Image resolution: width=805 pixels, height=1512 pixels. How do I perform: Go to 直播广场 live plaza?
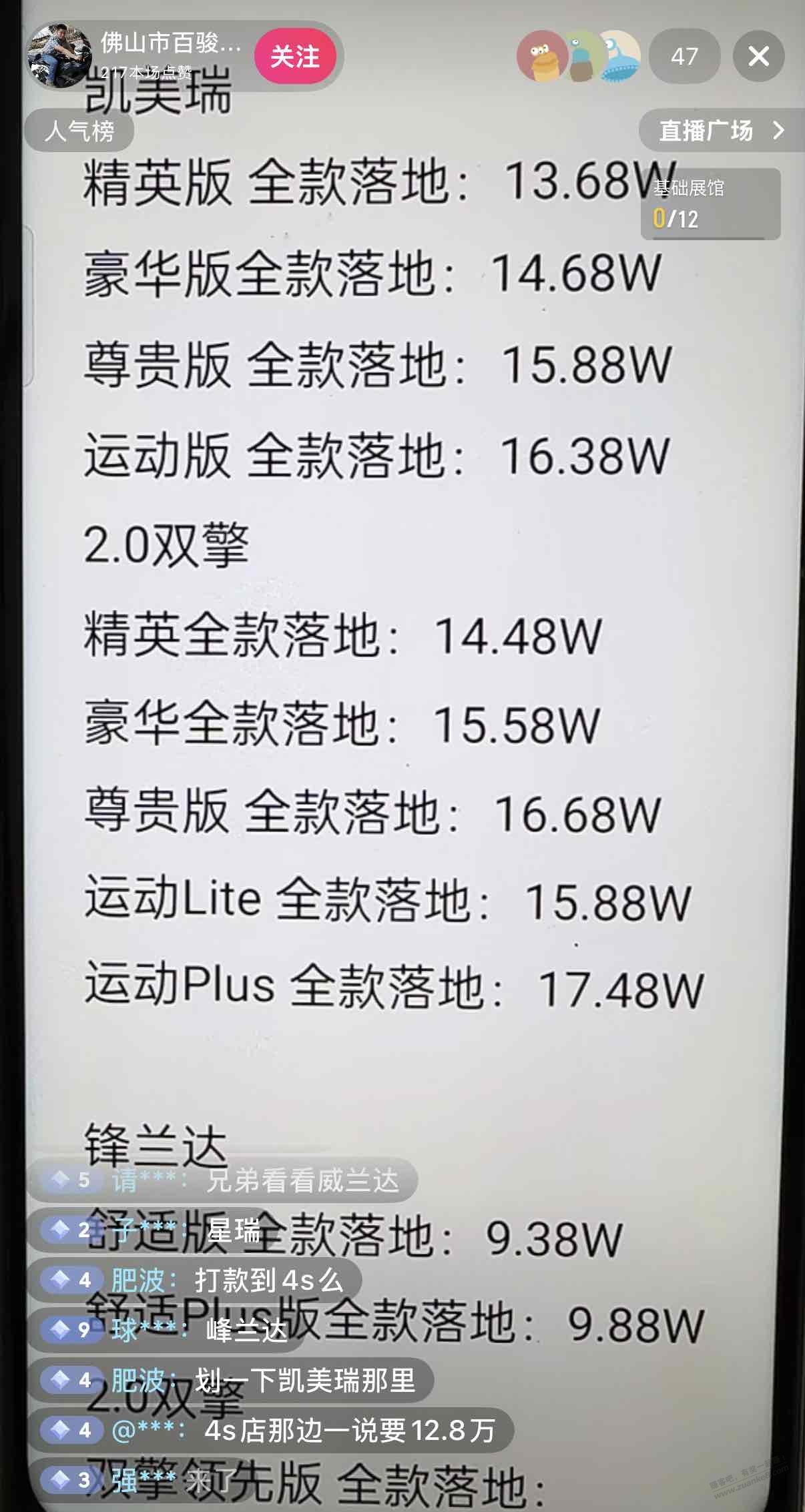click(720, 130)
